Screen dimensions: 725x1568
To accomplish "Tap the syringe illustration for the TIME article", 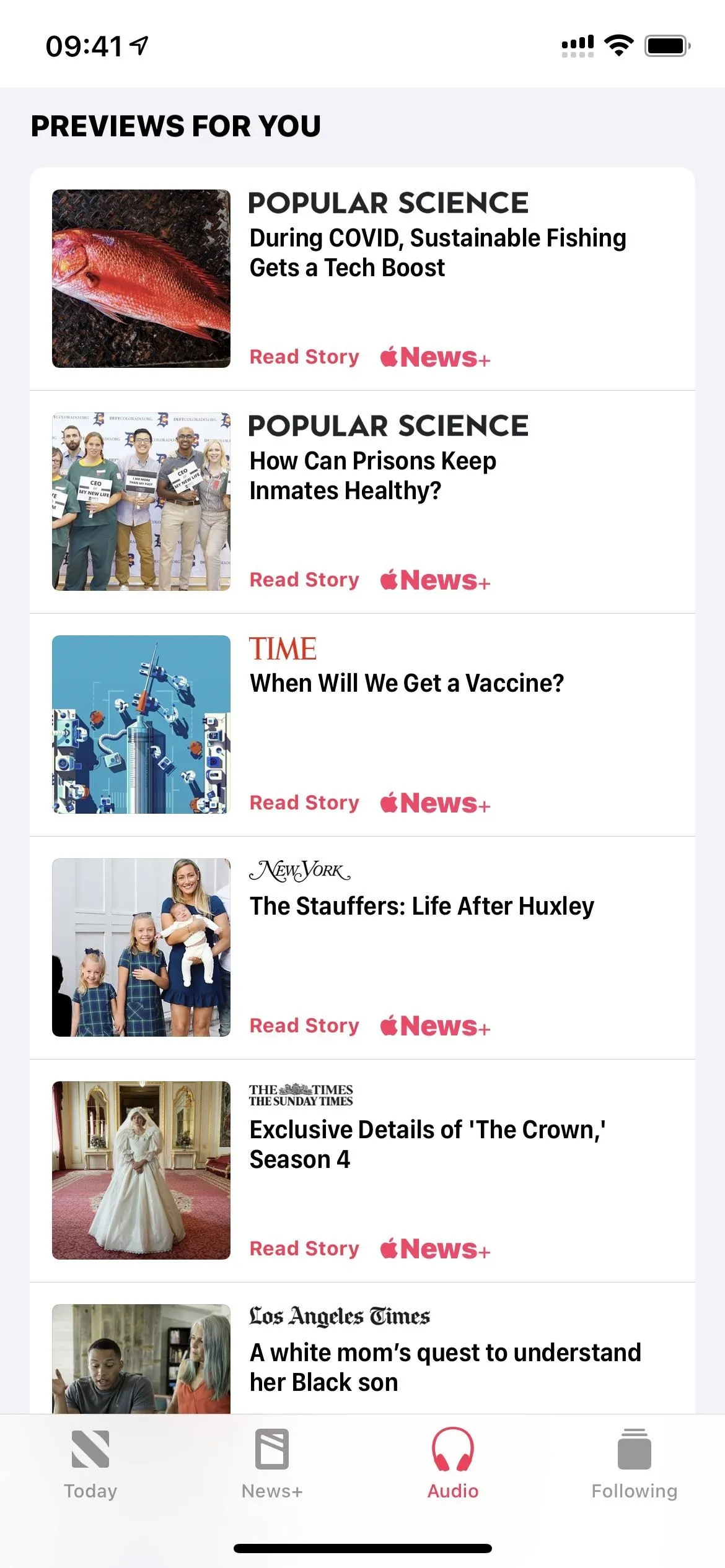I will click(x=141, y=725).
